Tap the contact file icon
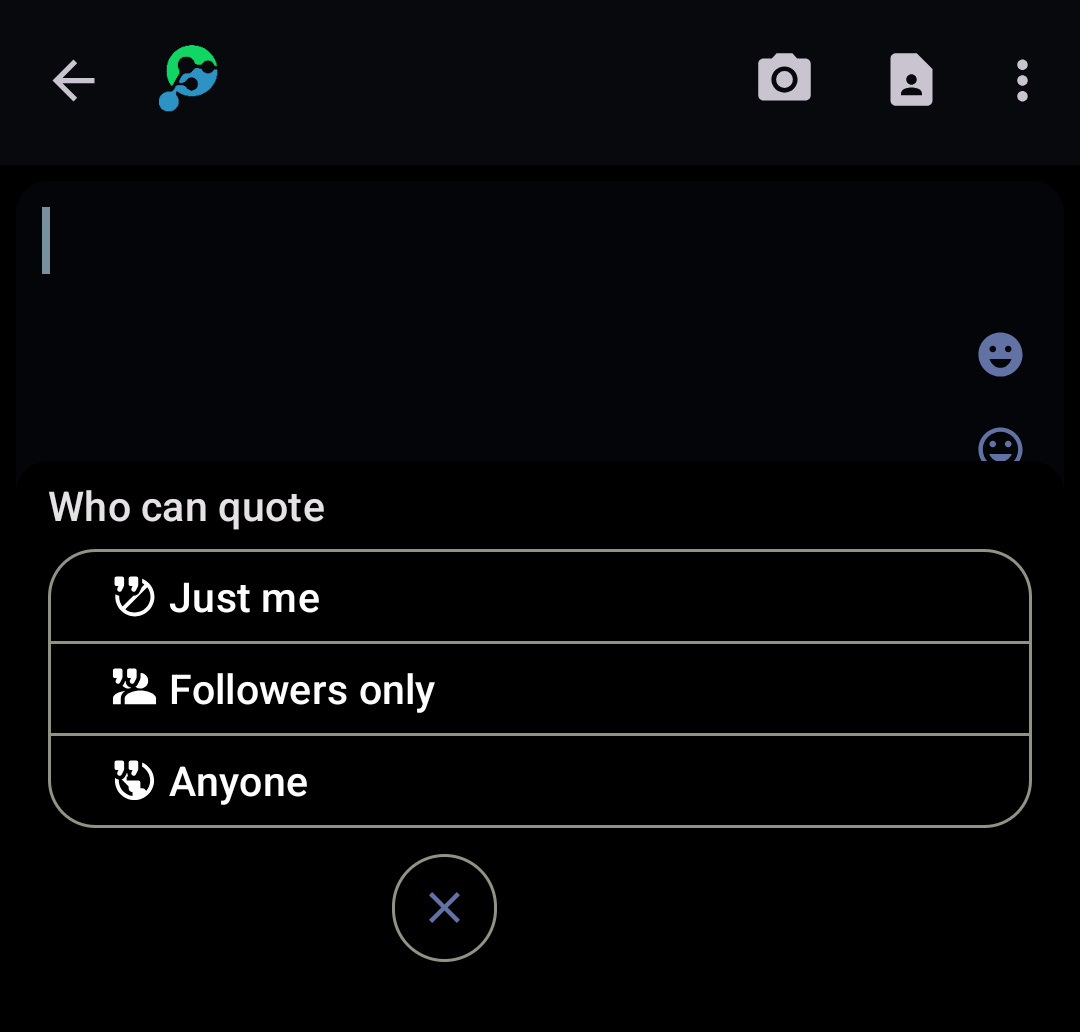This screenshot has height=1032, width=1080. (911, 80)
